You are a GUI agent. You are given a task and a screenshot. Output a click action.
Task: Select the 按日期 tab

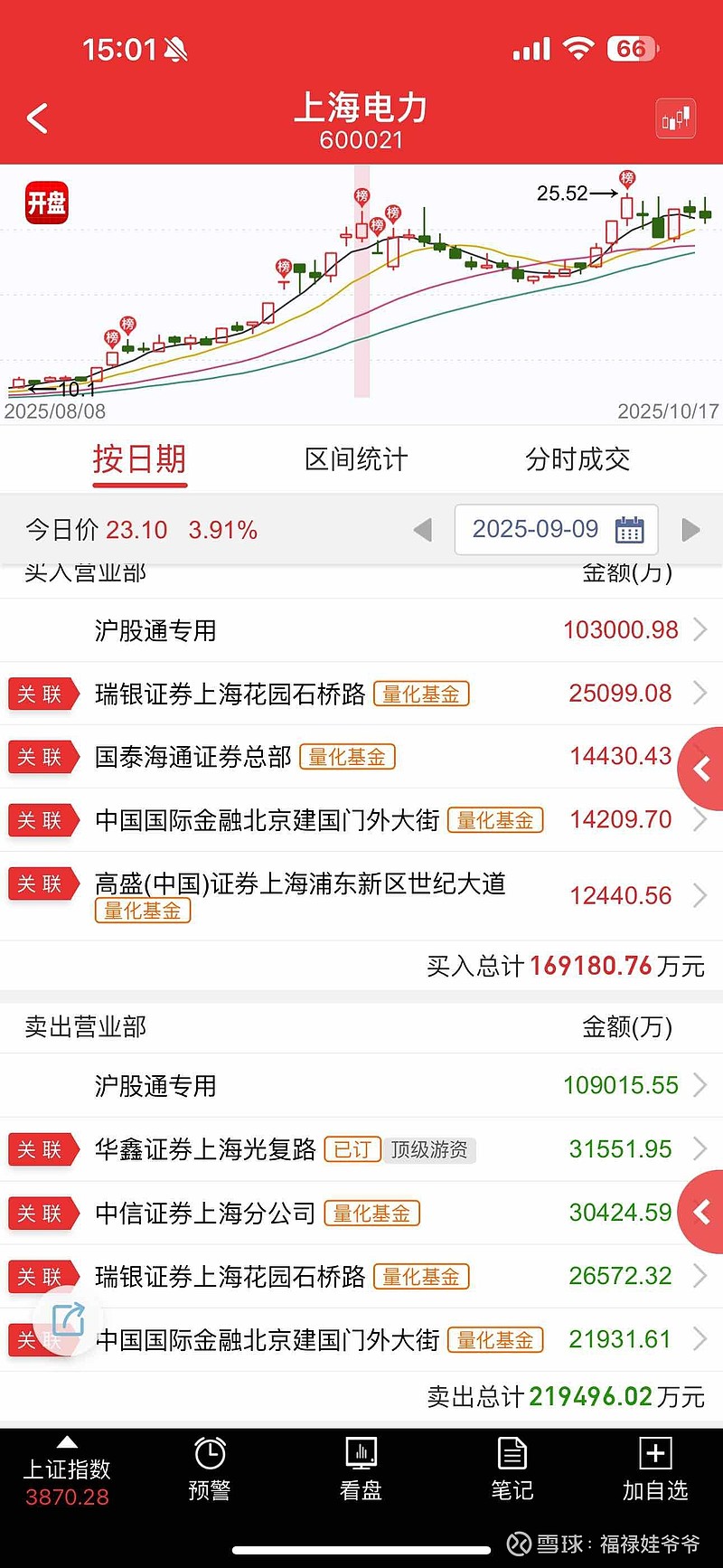tap(139, 459)
